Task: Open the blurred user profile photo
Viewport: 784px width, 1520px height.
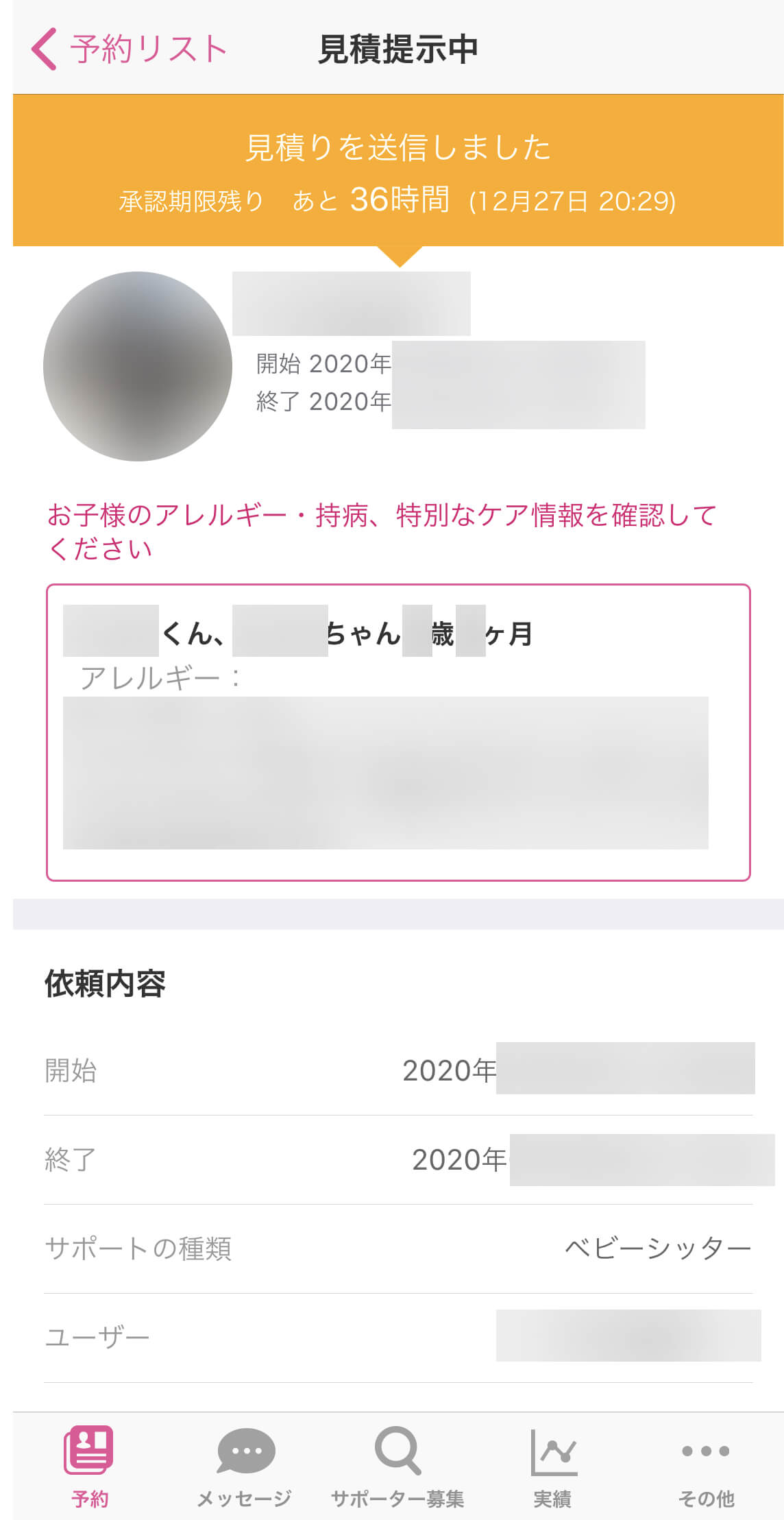Action: [x=138, y=366]
